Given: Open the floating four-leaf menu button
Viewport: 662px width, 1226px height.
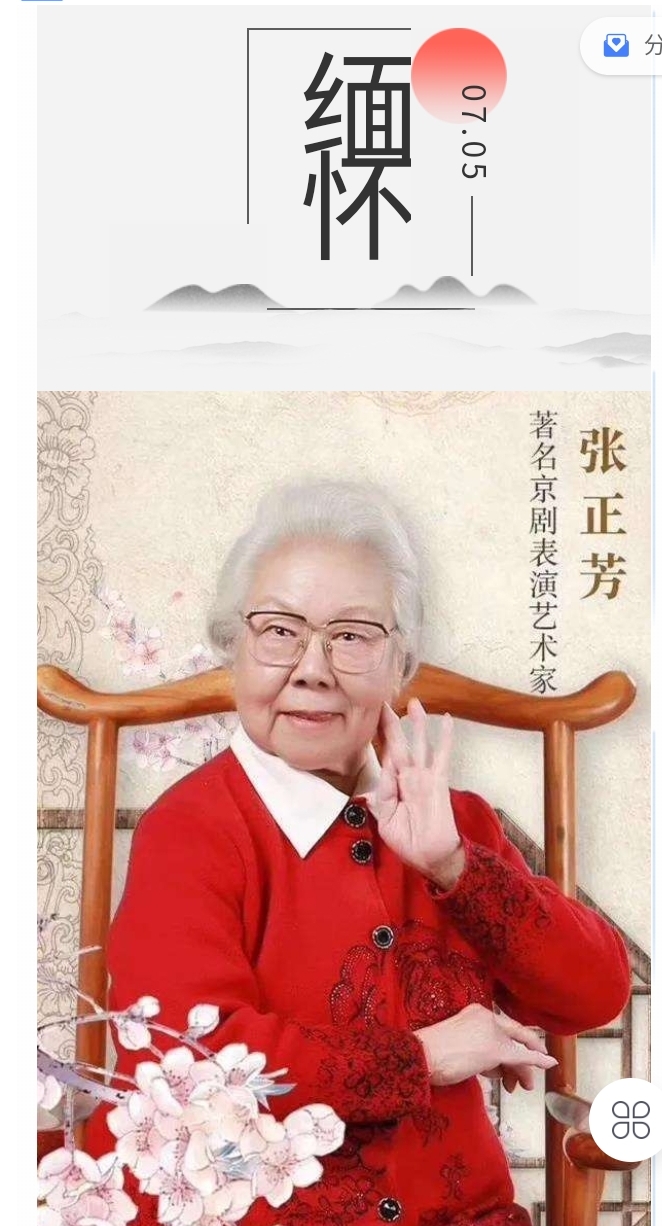Looking at the screenshot, I should coord(630,1119).
